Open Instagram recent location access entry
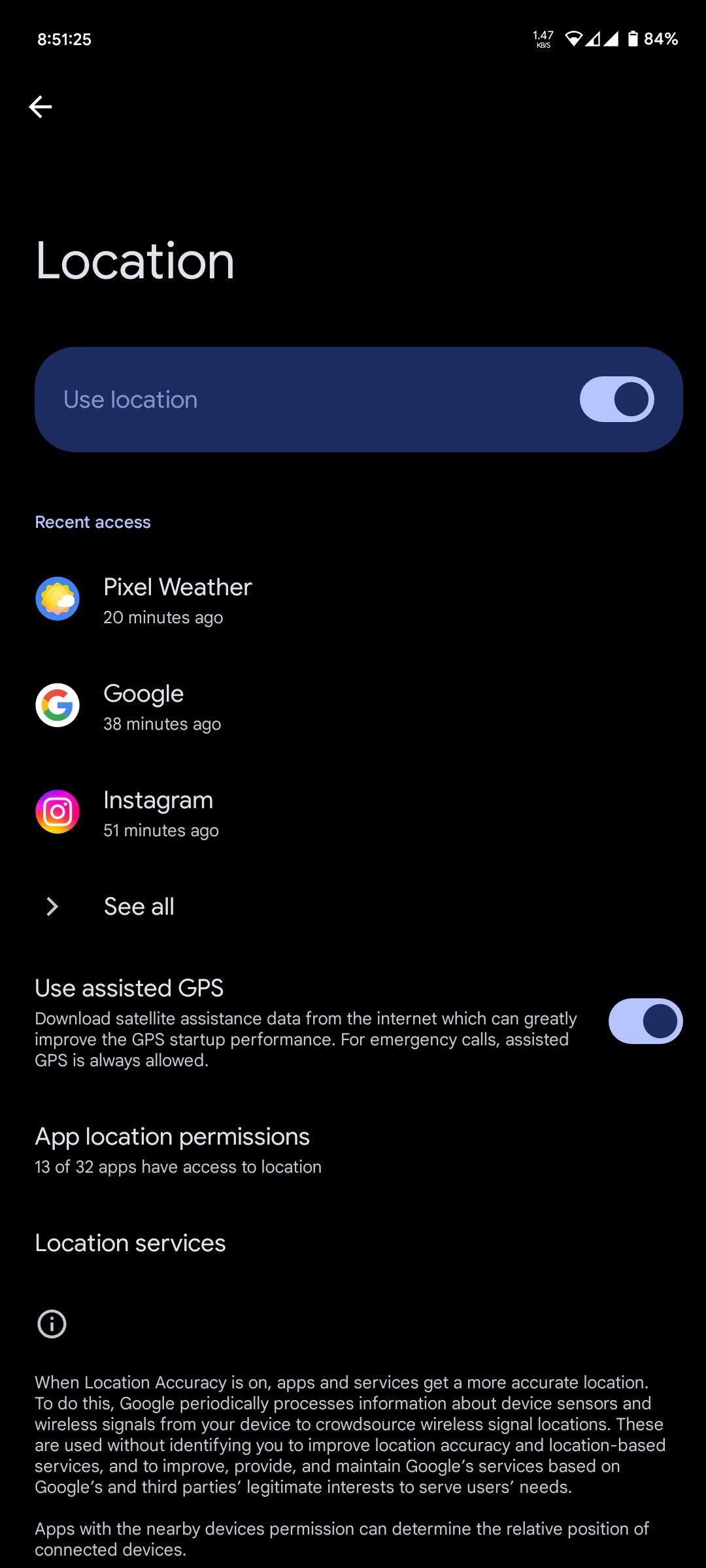The width and height of the screenshot is (706, 1568). [353, 812]
